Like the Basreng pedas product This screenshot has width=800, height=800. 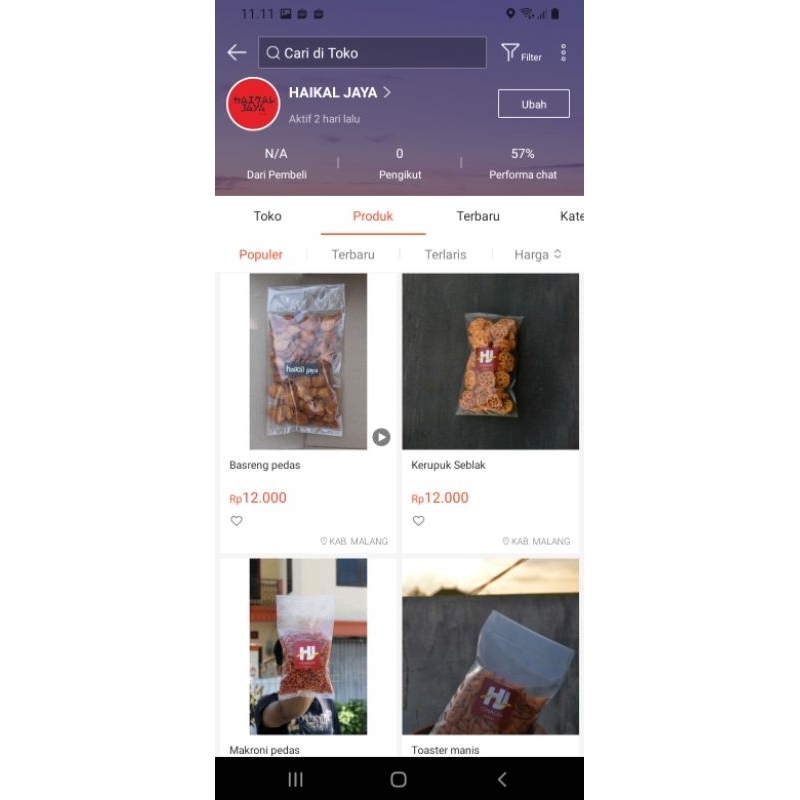pos(237,521)
